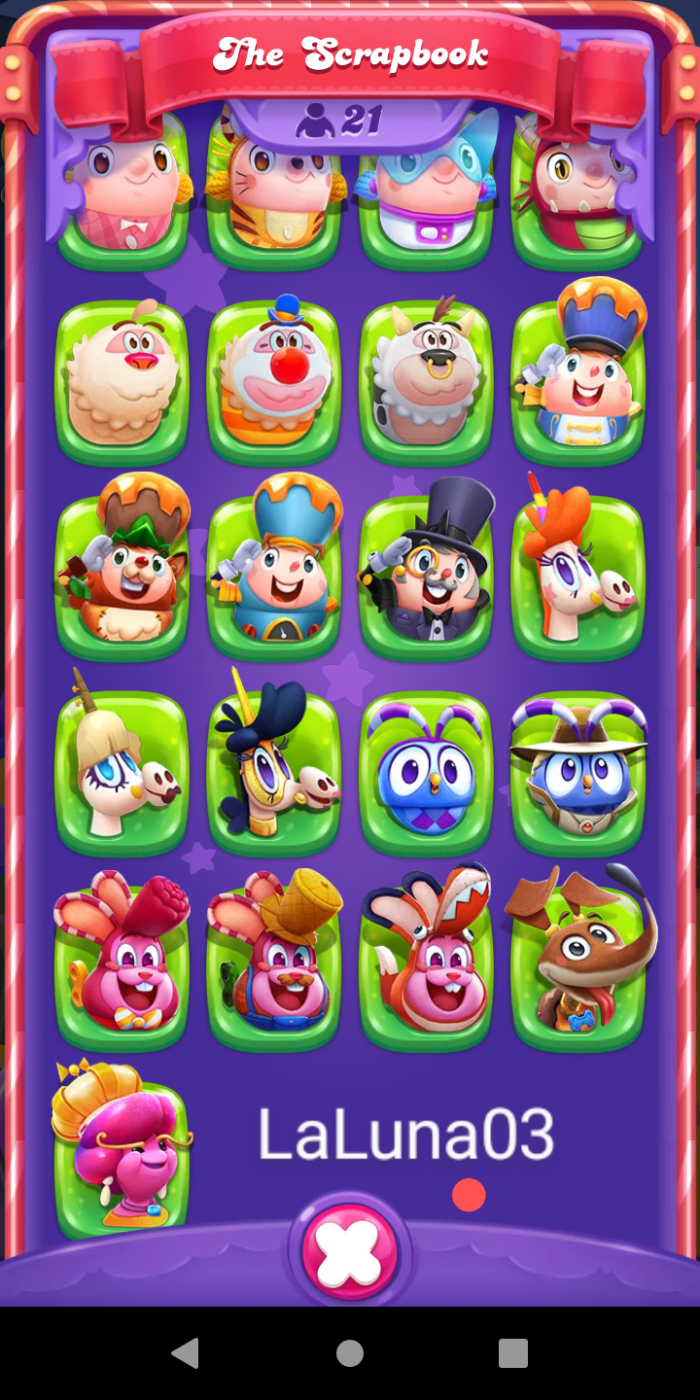Select the clown avatar with red nose
700x1400 pixels.
274,380
